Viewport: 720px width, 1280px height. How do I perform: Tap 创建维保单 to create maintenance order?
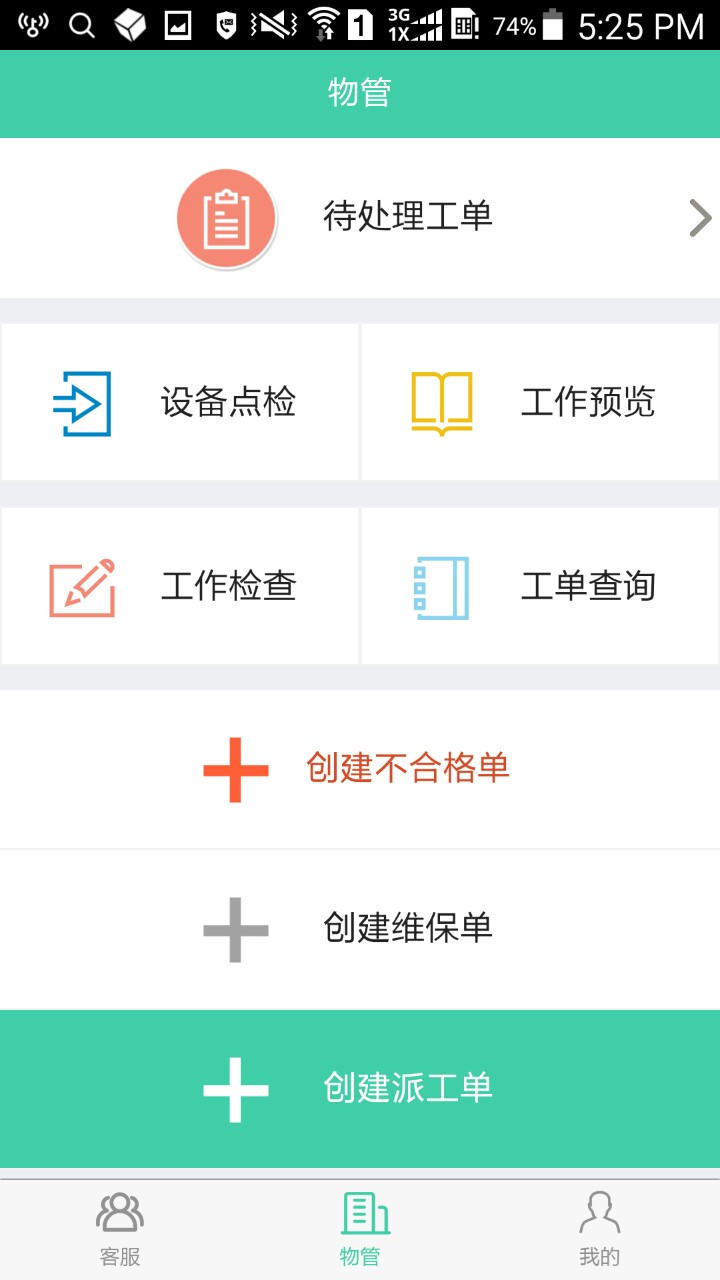click(x=360, y=929)
